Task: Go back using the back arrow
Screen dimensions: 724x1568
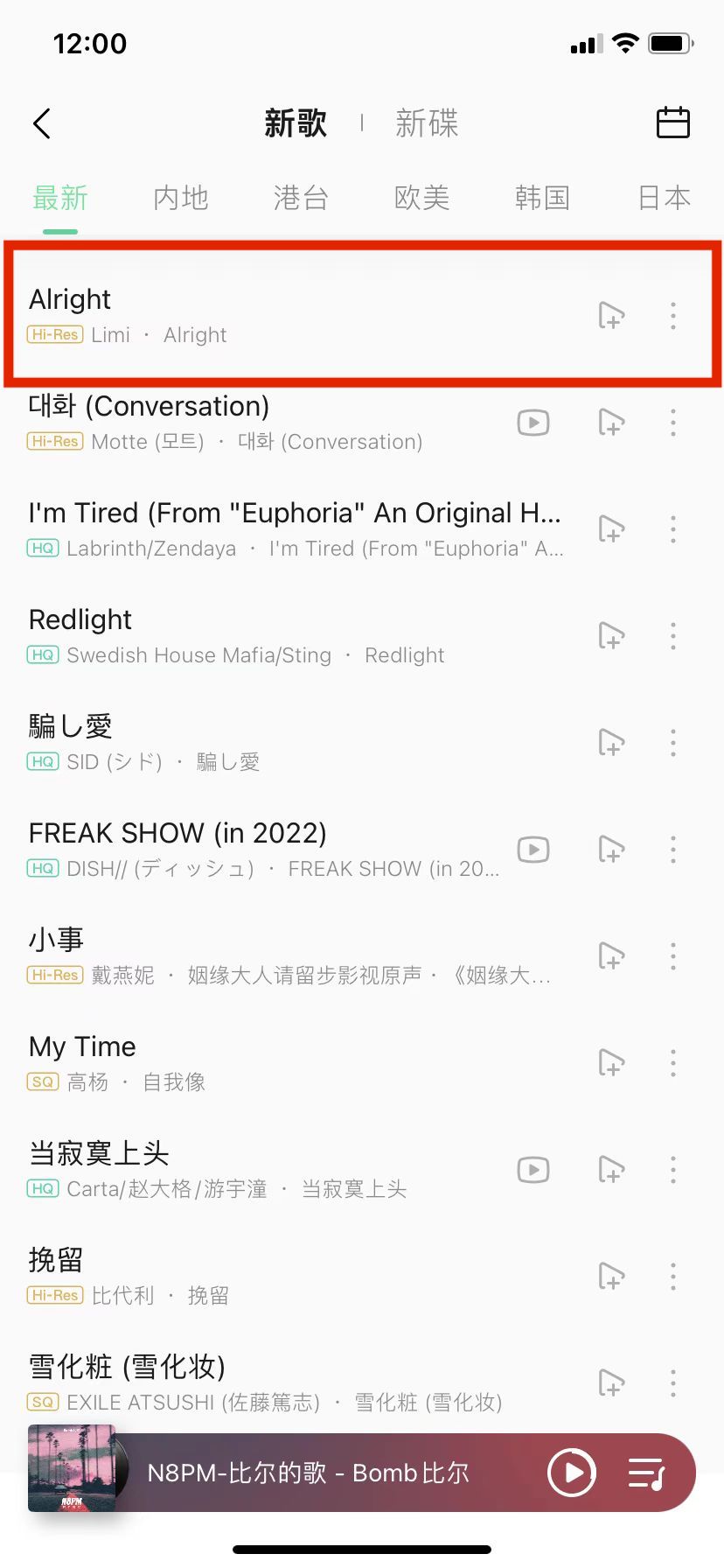Action: click(x=42, y=123)
